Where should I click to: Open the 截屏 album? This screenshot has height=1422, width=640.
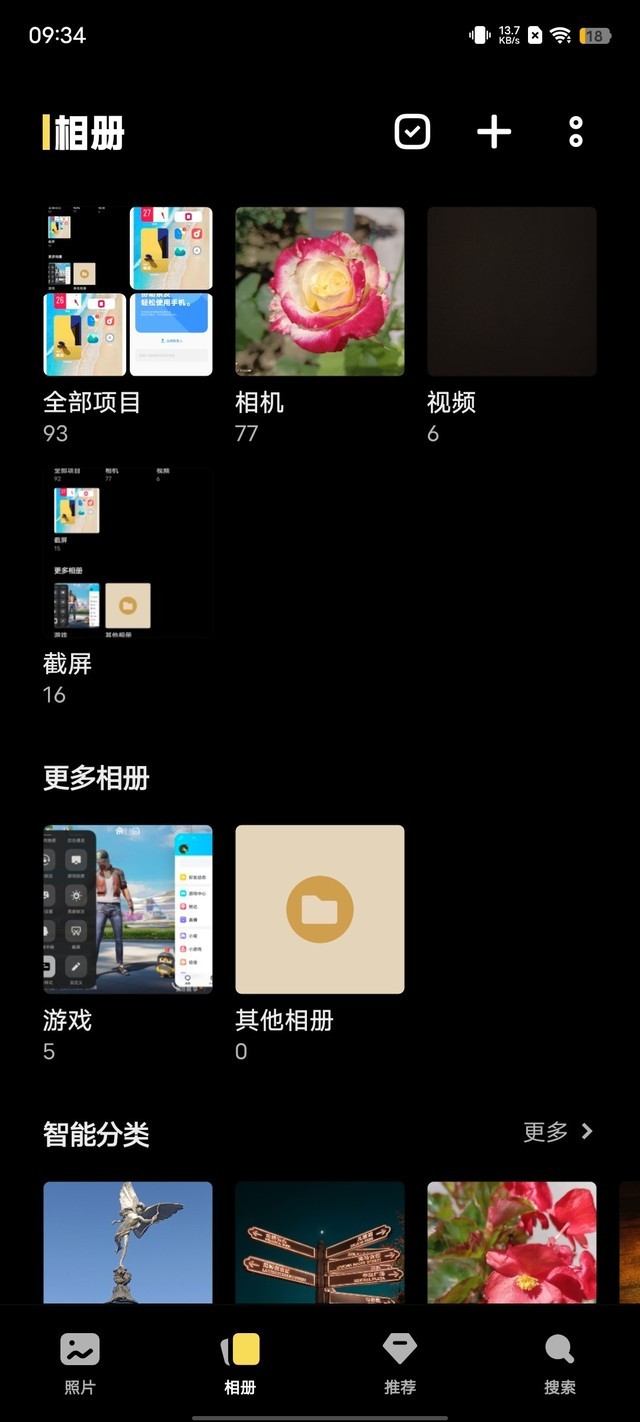128,552
